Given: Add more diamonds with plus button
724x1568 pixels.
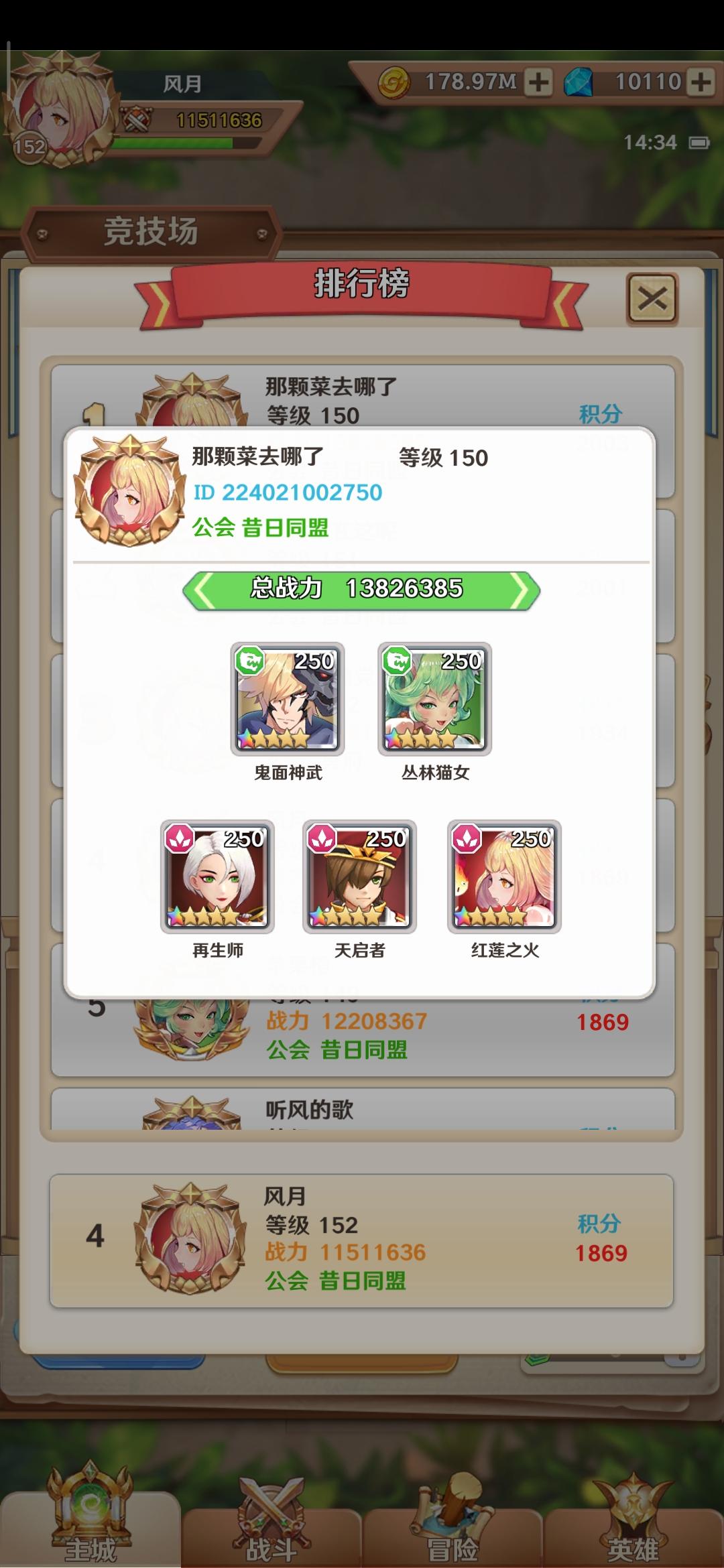Looking at the screenshot, I should coord(701,82).
